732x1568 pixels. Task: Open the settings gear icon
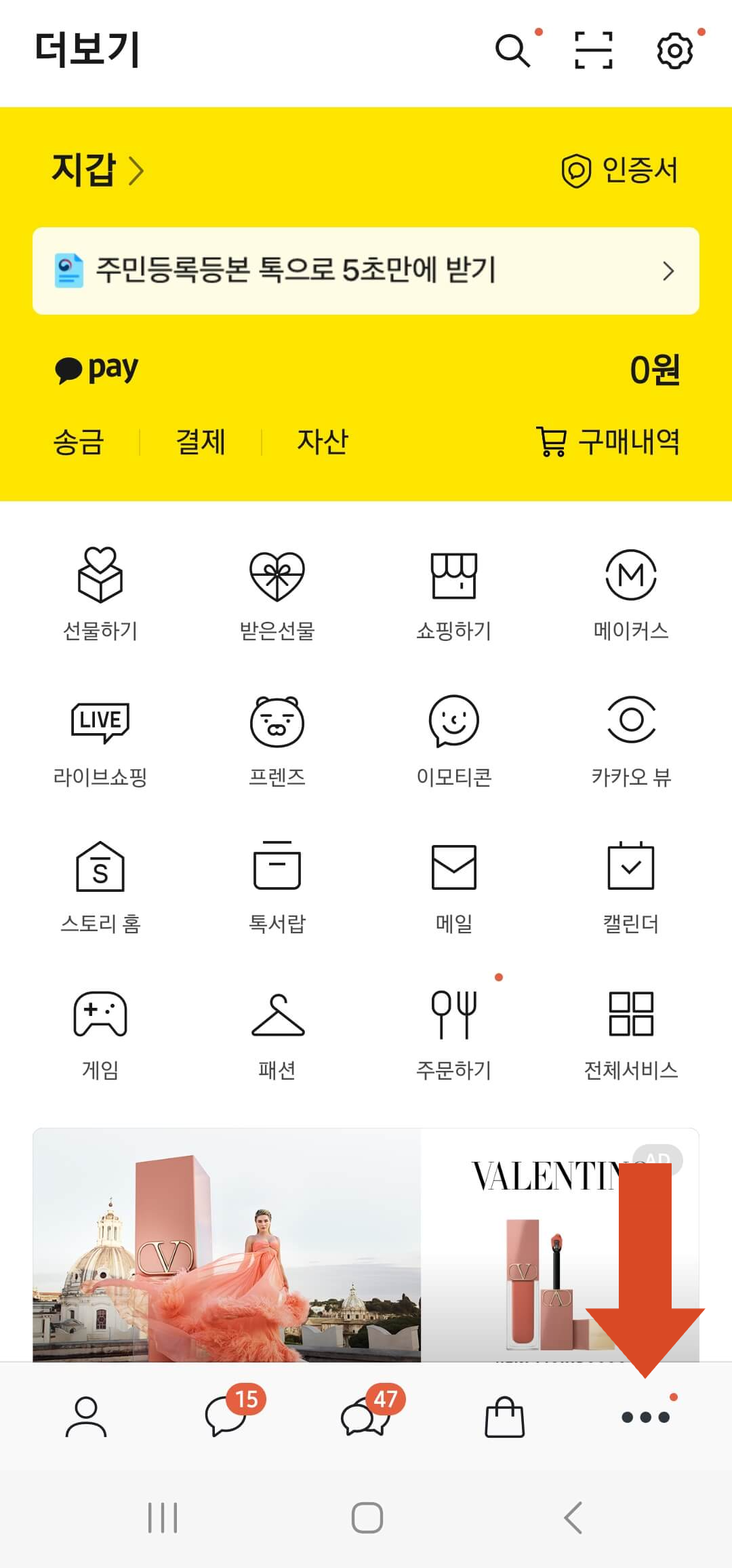674,51
